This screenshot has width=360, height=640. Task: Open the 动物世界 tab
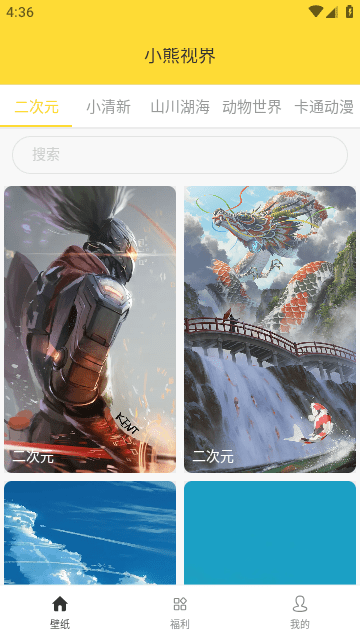252,107
